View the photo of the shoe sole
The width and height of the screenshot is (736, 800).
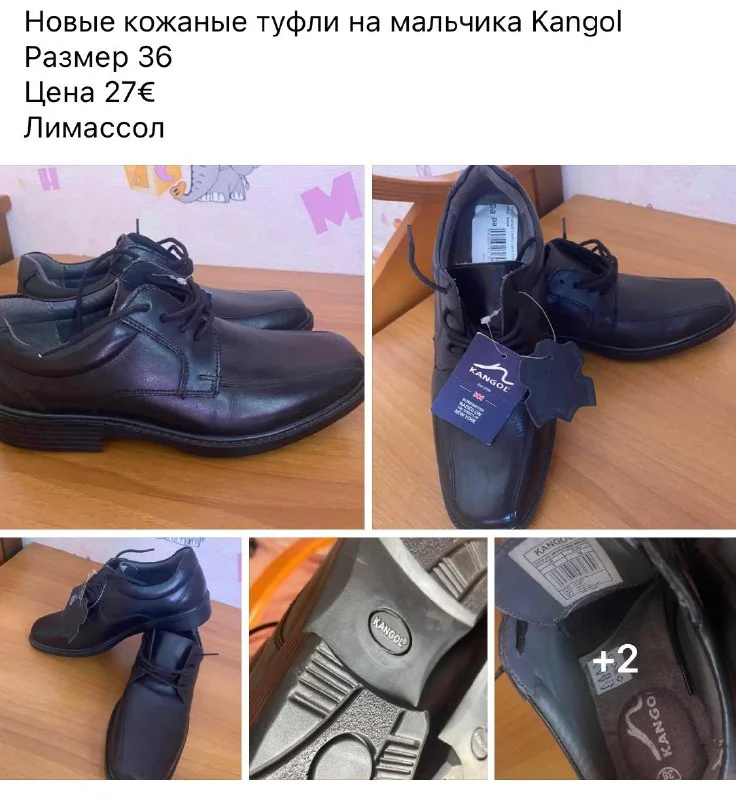pyautogui.click(x=368, y=658)
